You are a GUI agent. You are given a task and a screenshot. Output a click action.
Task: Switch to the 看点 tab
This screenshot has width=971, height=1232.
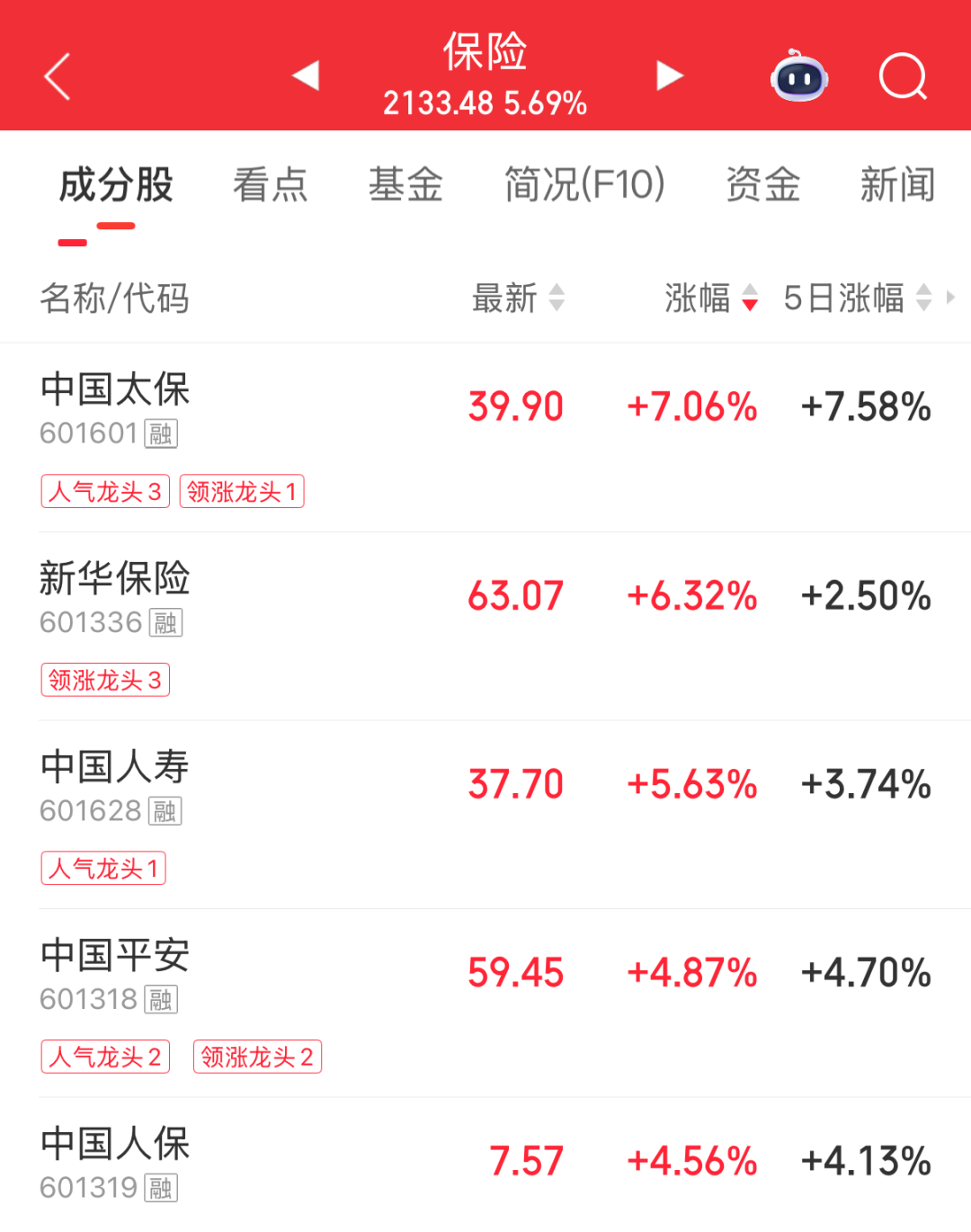[x=270, y=185]
